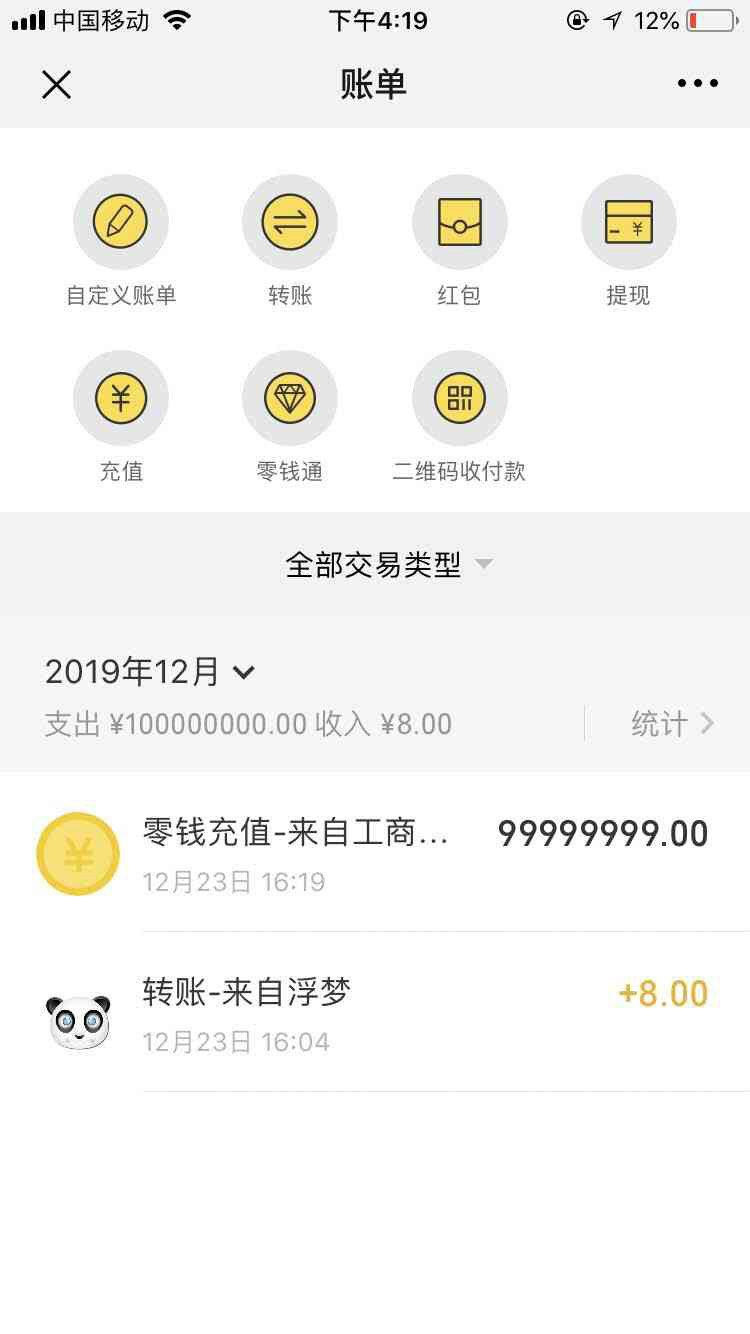View 充值 top-up transactions

pyautogui.click(x=121, y=399)
